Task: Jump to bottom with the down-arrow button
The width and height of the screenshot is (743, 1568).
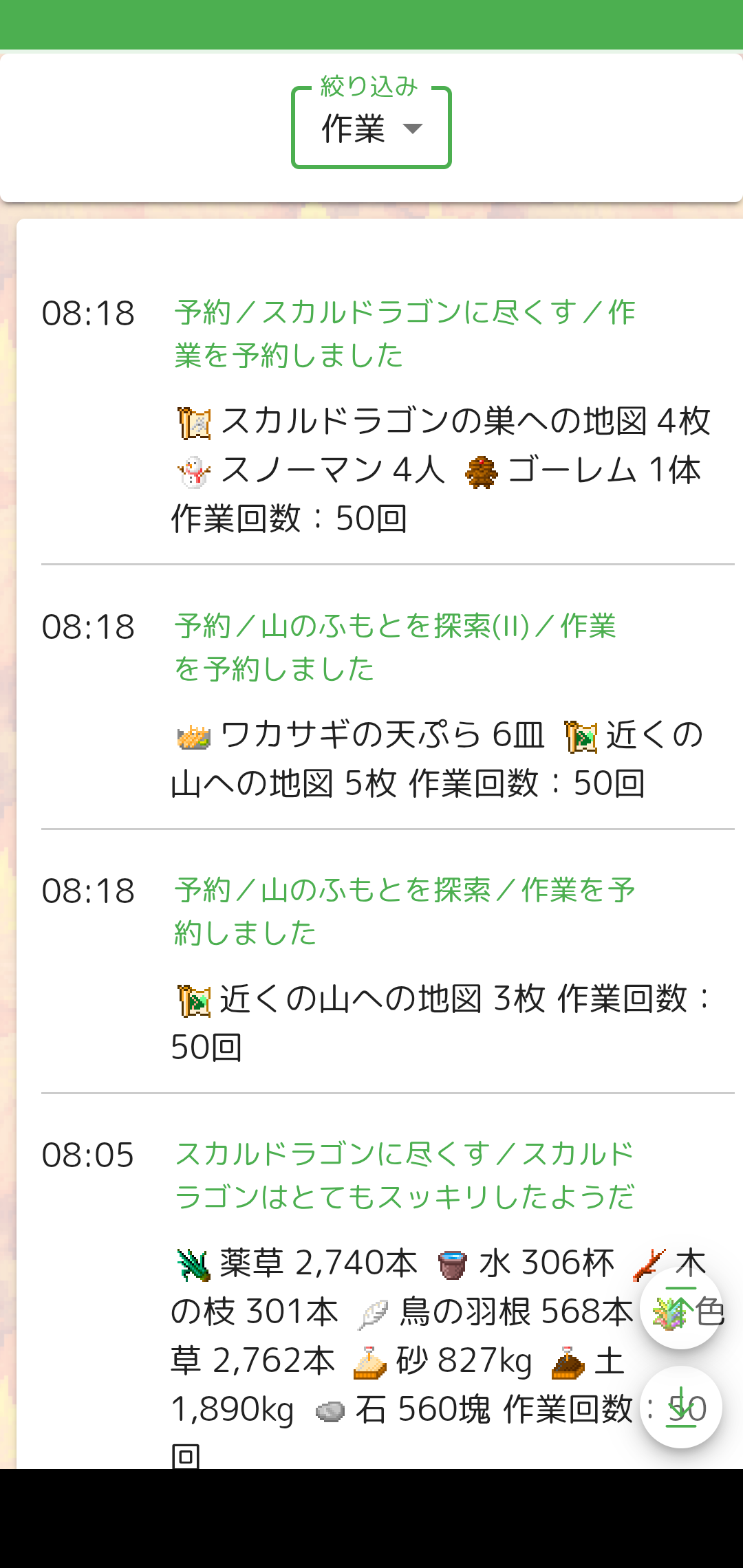Action: click(680, 1407)
